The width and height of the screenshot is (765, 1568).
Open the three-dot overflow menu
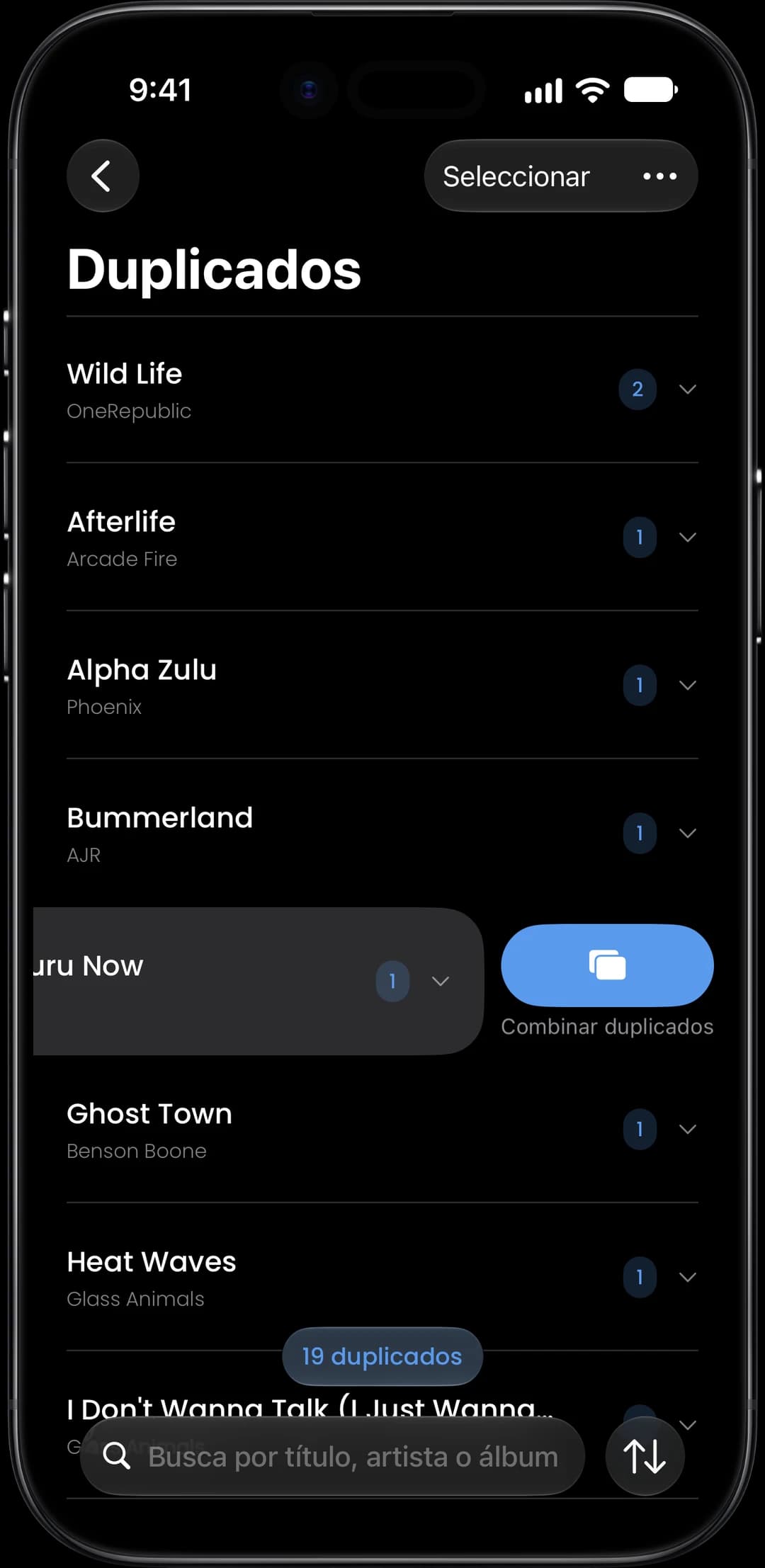tap(659, 176)
